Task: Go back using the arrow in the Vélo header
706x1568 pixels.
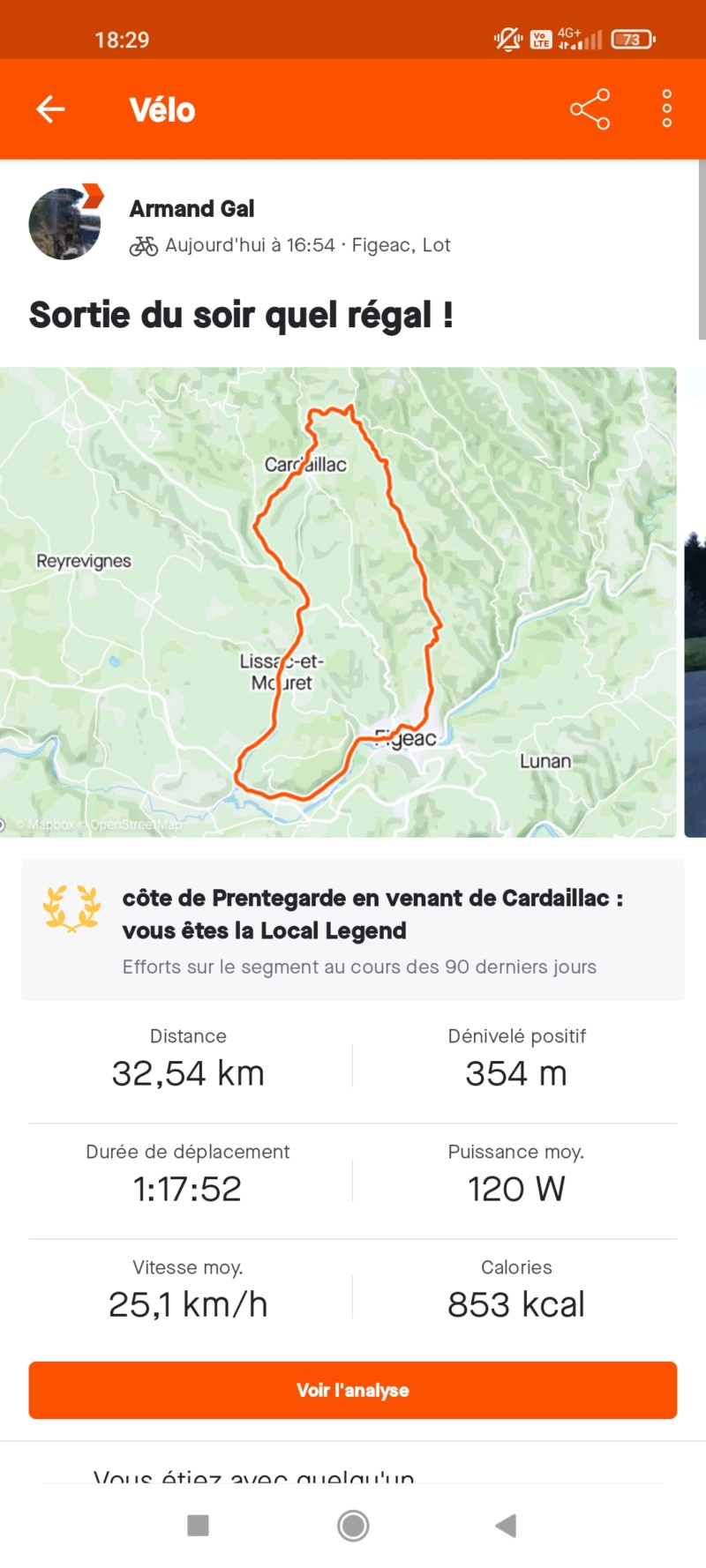Action: (50, 109)
